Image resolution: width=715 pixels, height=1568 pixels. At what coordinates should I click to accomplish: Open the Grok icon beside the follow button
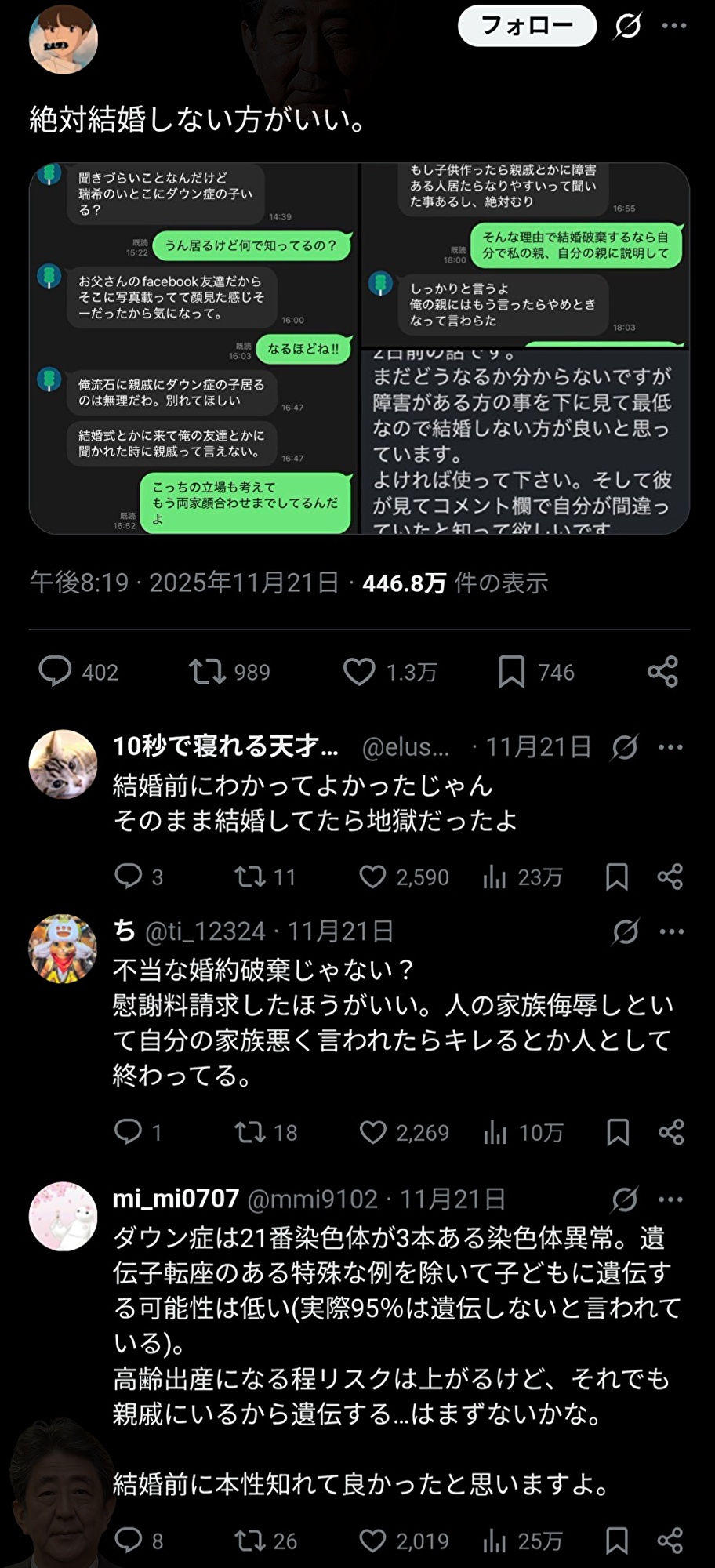pyautogui.click(x=627, y=26)
